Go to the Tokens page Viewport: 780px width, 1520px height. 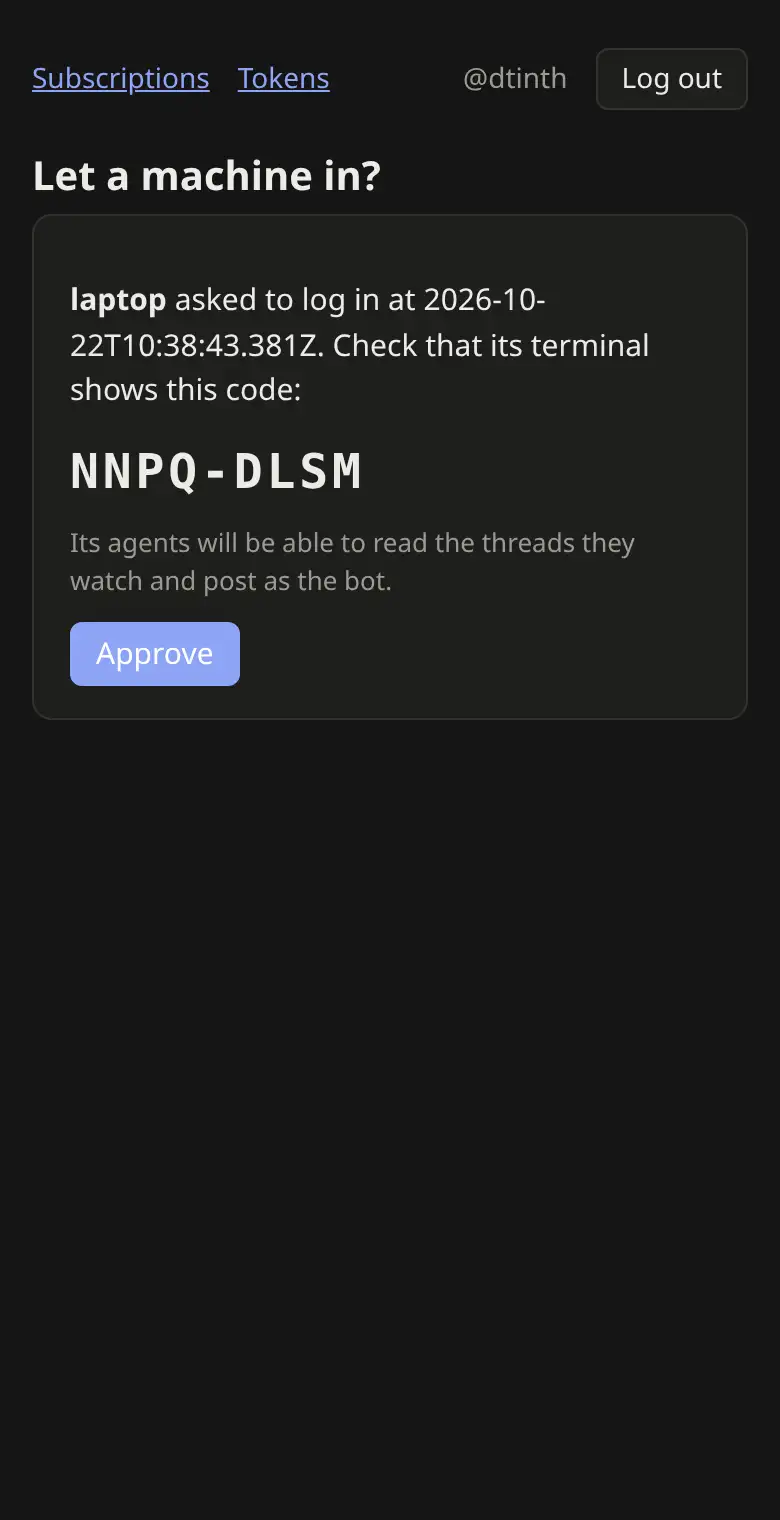(284, 78)
